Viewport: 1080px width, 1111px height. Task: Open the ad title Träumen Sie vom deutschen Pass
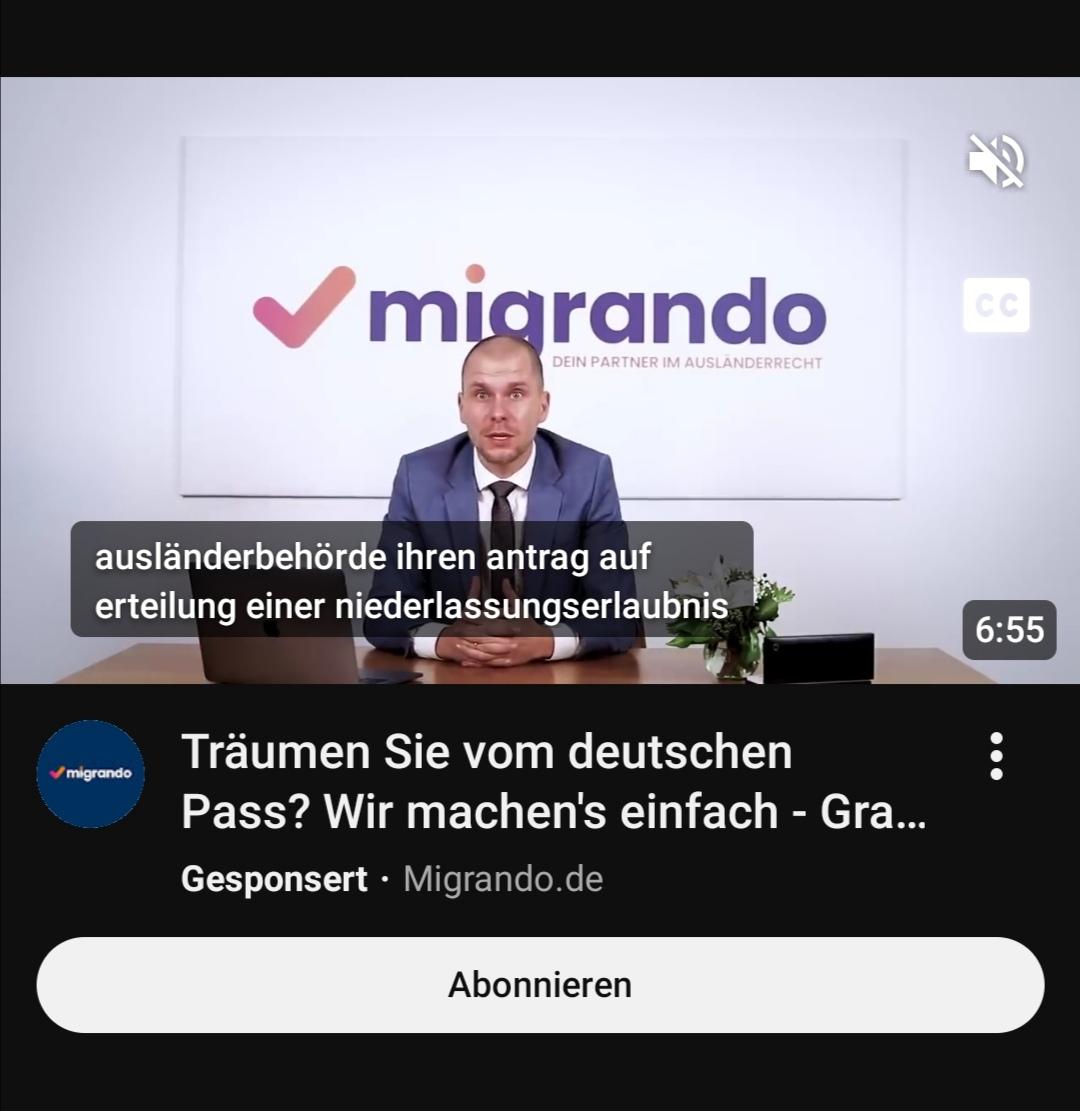coord(553,781)
